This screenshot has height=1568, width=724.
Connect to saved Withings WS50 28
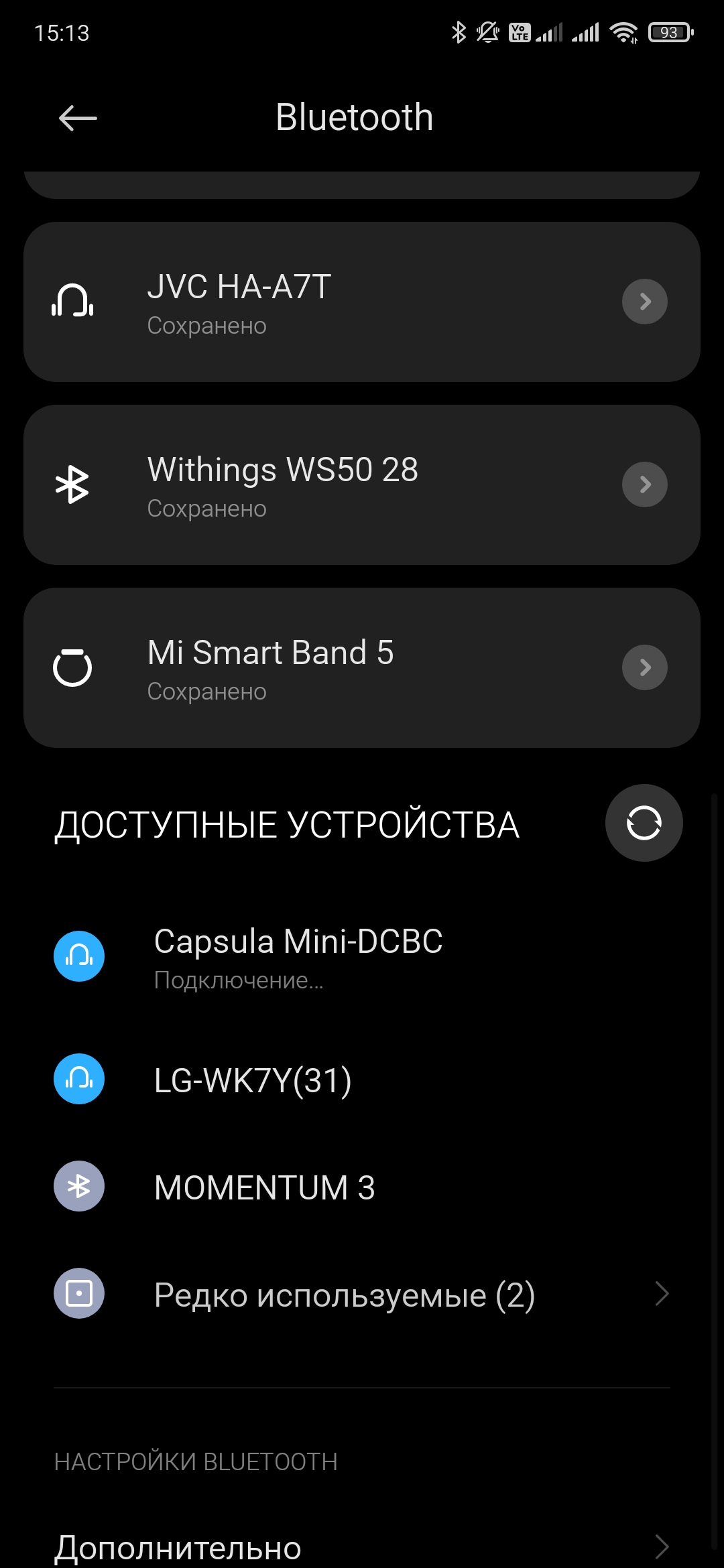(x=302, y=485)
